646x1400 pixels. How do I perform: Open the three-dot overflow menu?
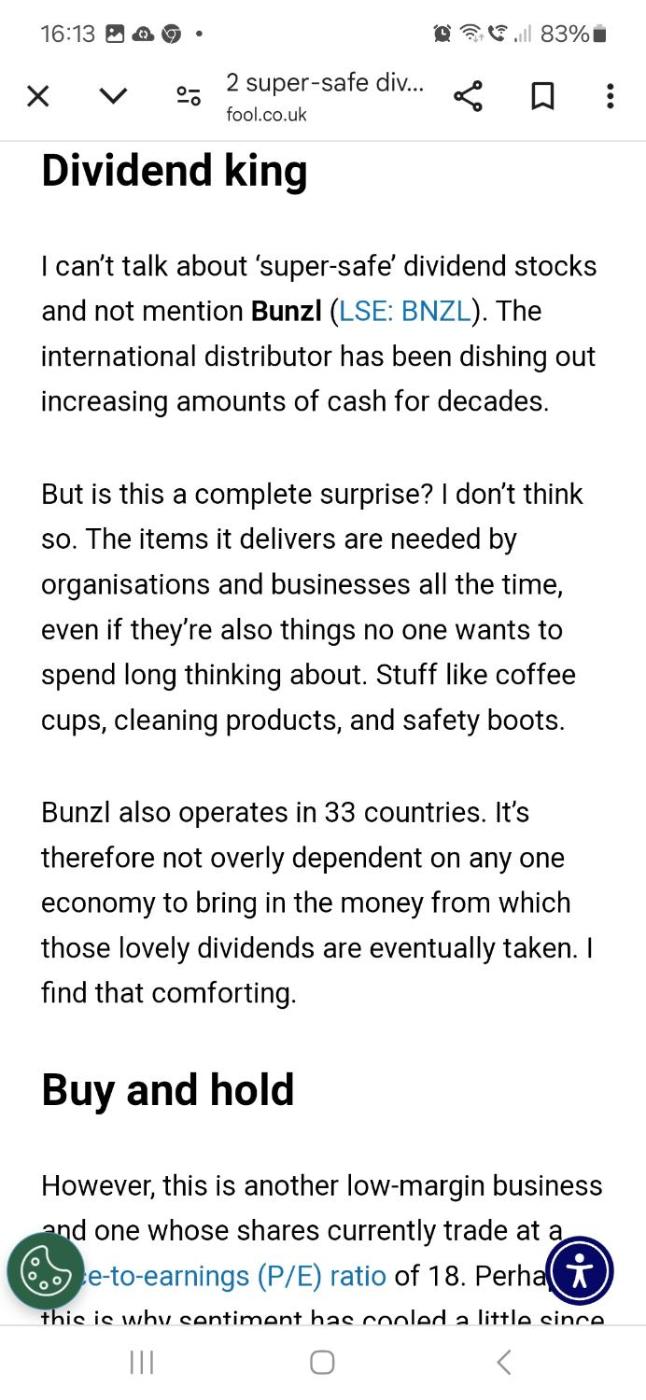point(610,96)
